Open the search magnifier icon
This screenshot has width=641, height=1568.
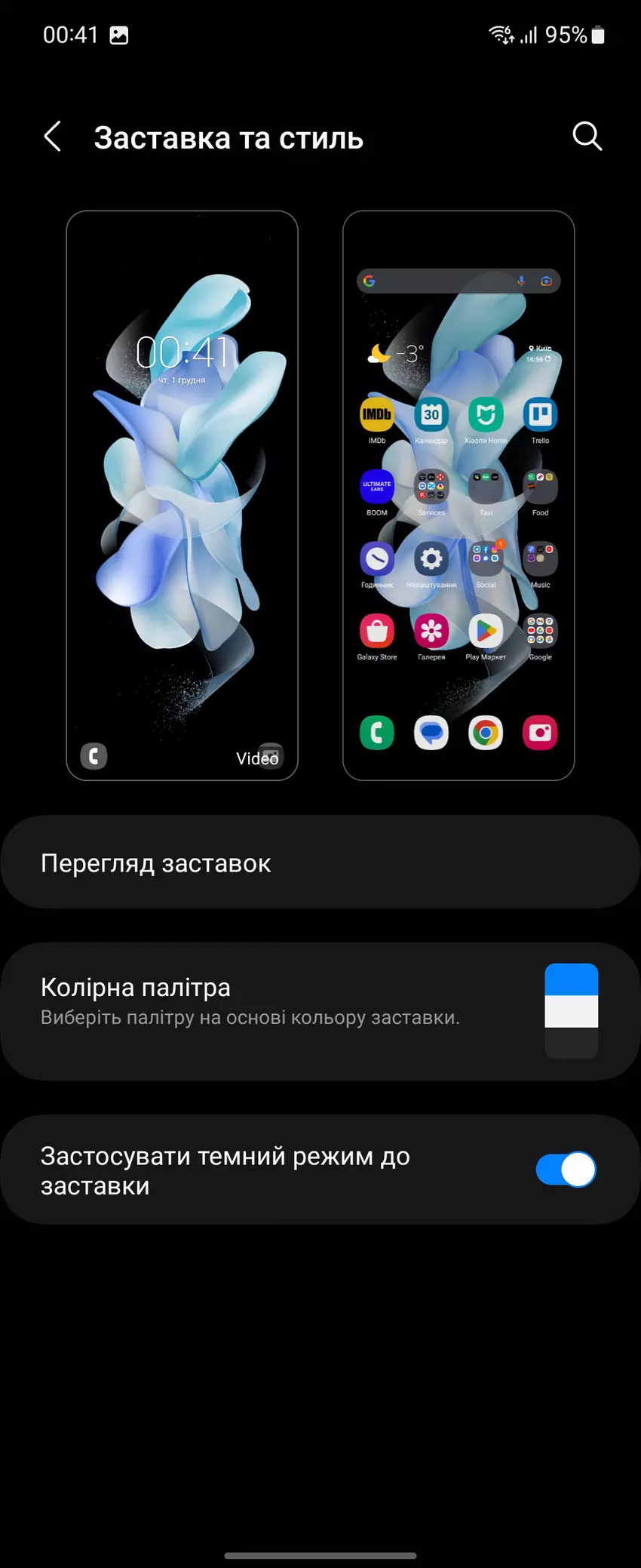[x=587, y=137]
